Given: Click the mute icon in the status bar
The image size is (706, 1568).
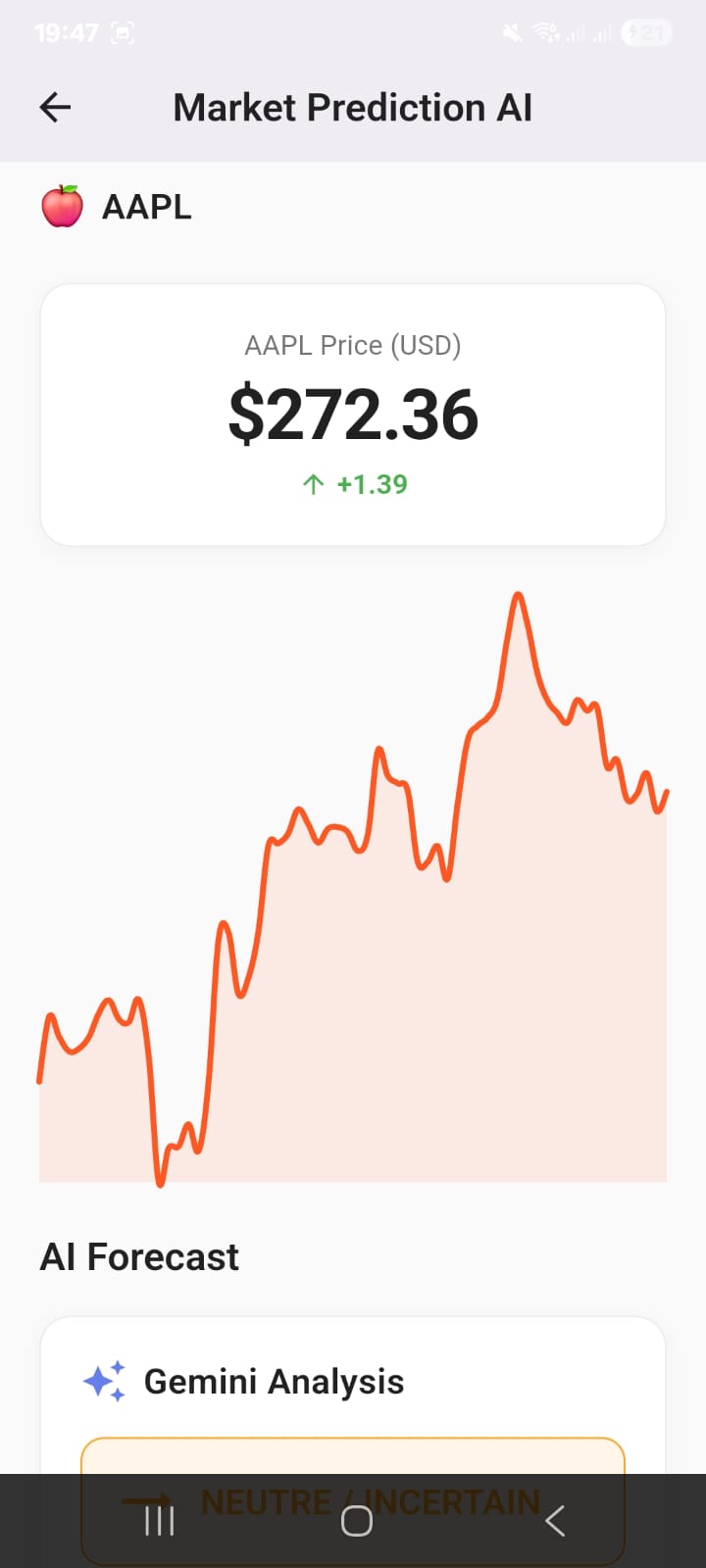Looking at the screenshot, I should pyautogui.click(x=511, y=32).
